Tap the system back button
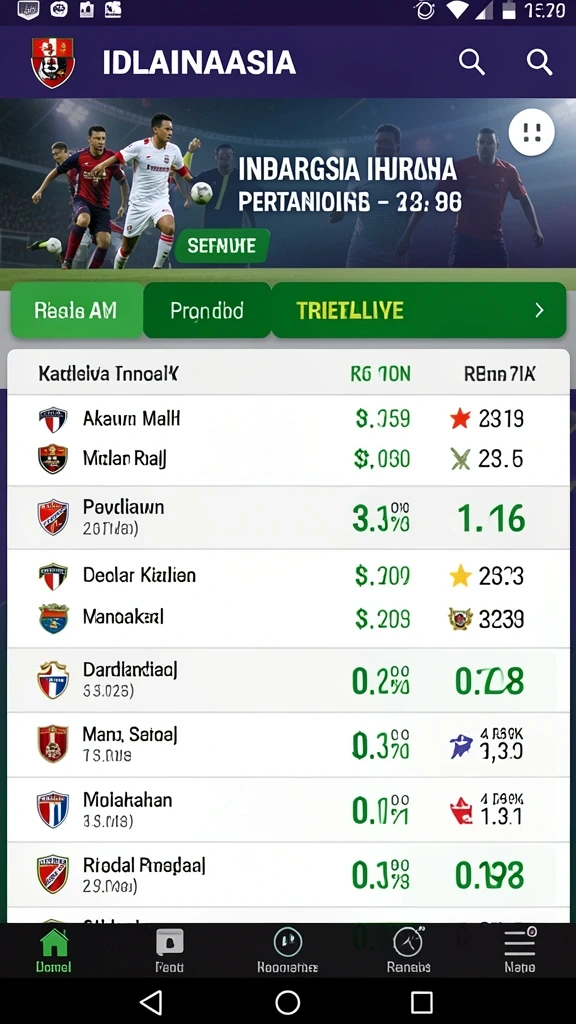 [152, 1002]
